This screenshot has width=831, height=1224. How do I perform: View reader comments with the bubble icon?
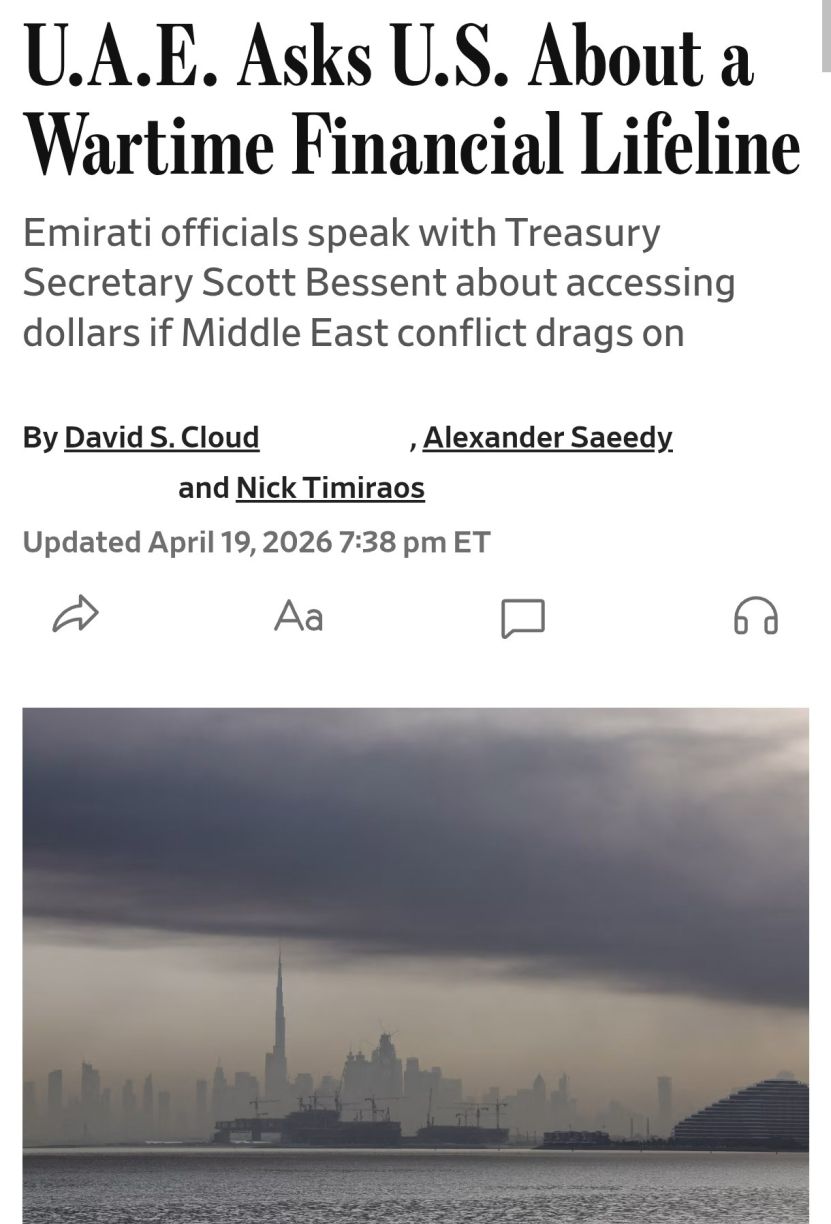point(522,618)
